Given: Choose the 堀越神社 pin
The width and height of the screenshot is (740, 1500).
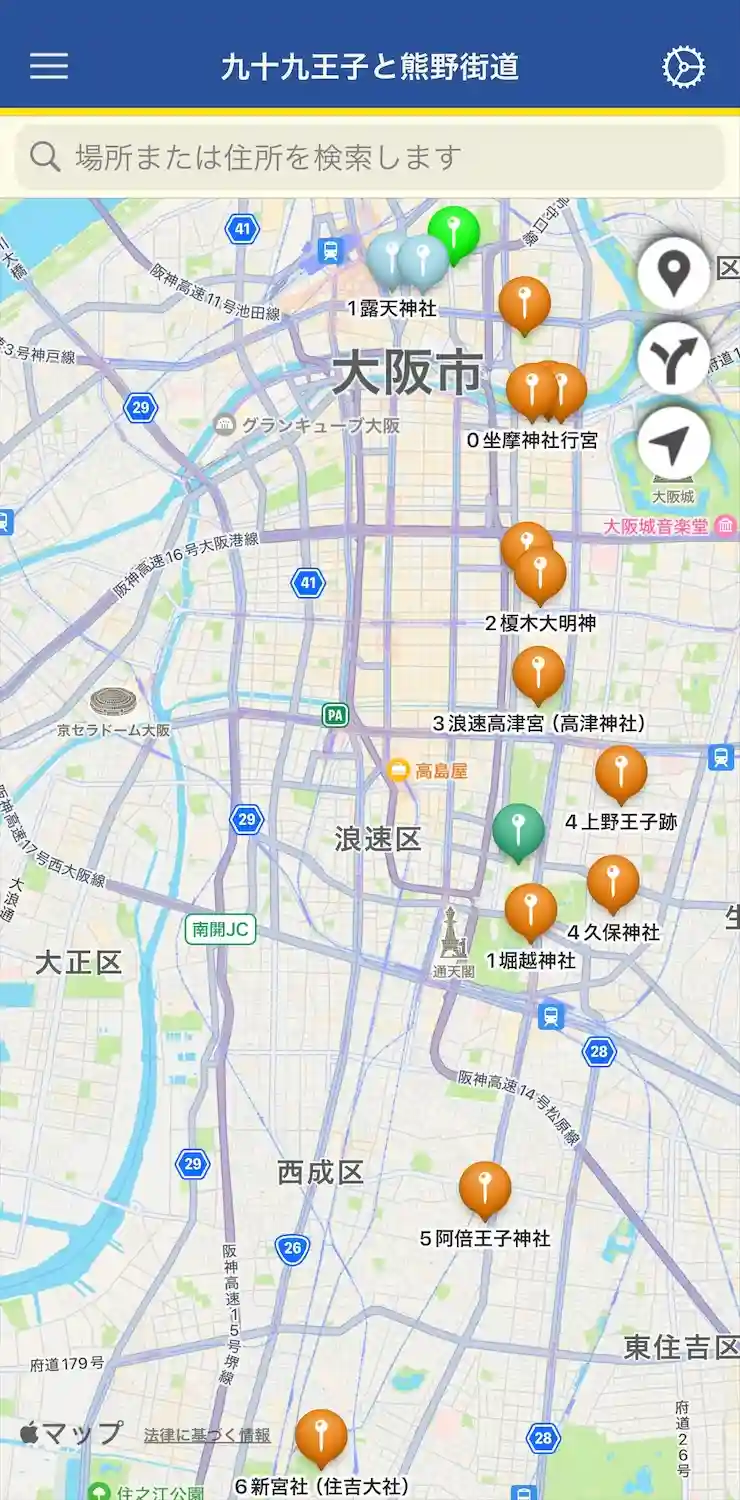Looking at the screenshot, I should pos(531,909).
